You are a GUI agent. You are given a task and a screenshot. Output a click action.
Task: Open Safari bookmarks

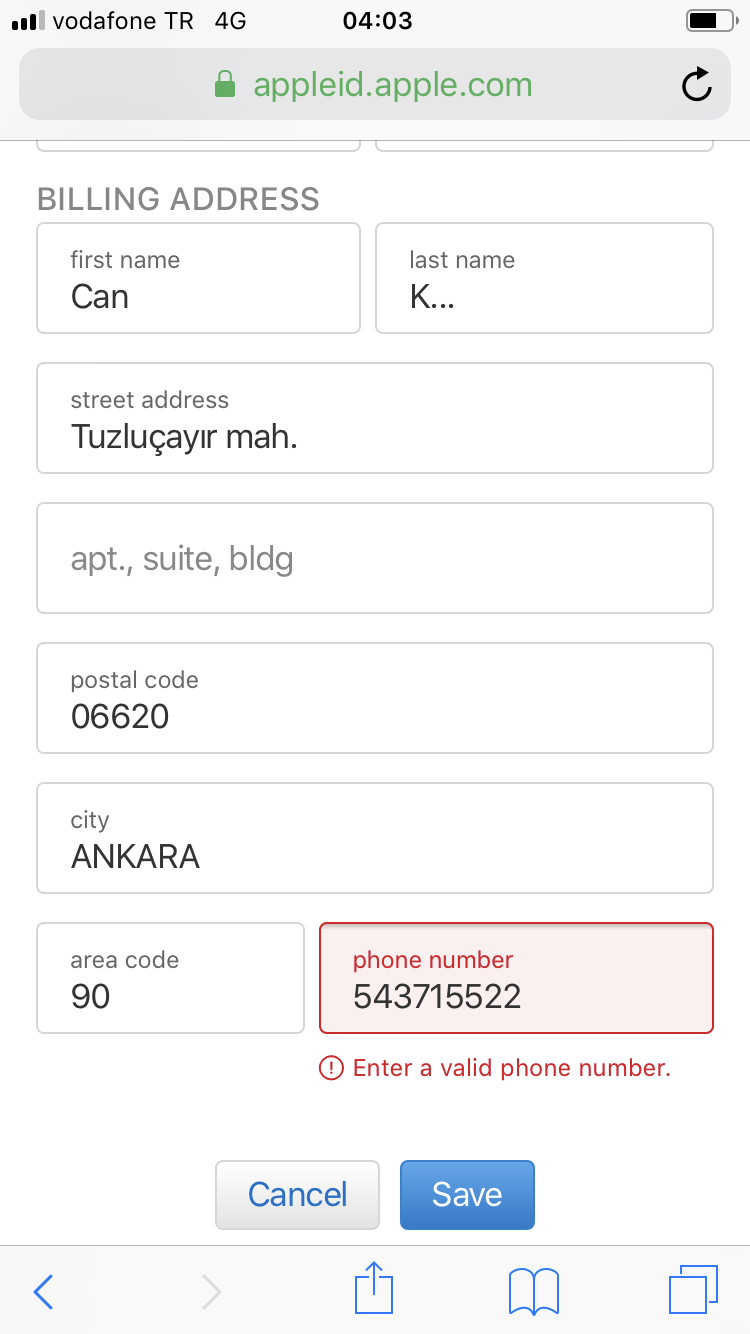click(534, 1291)
